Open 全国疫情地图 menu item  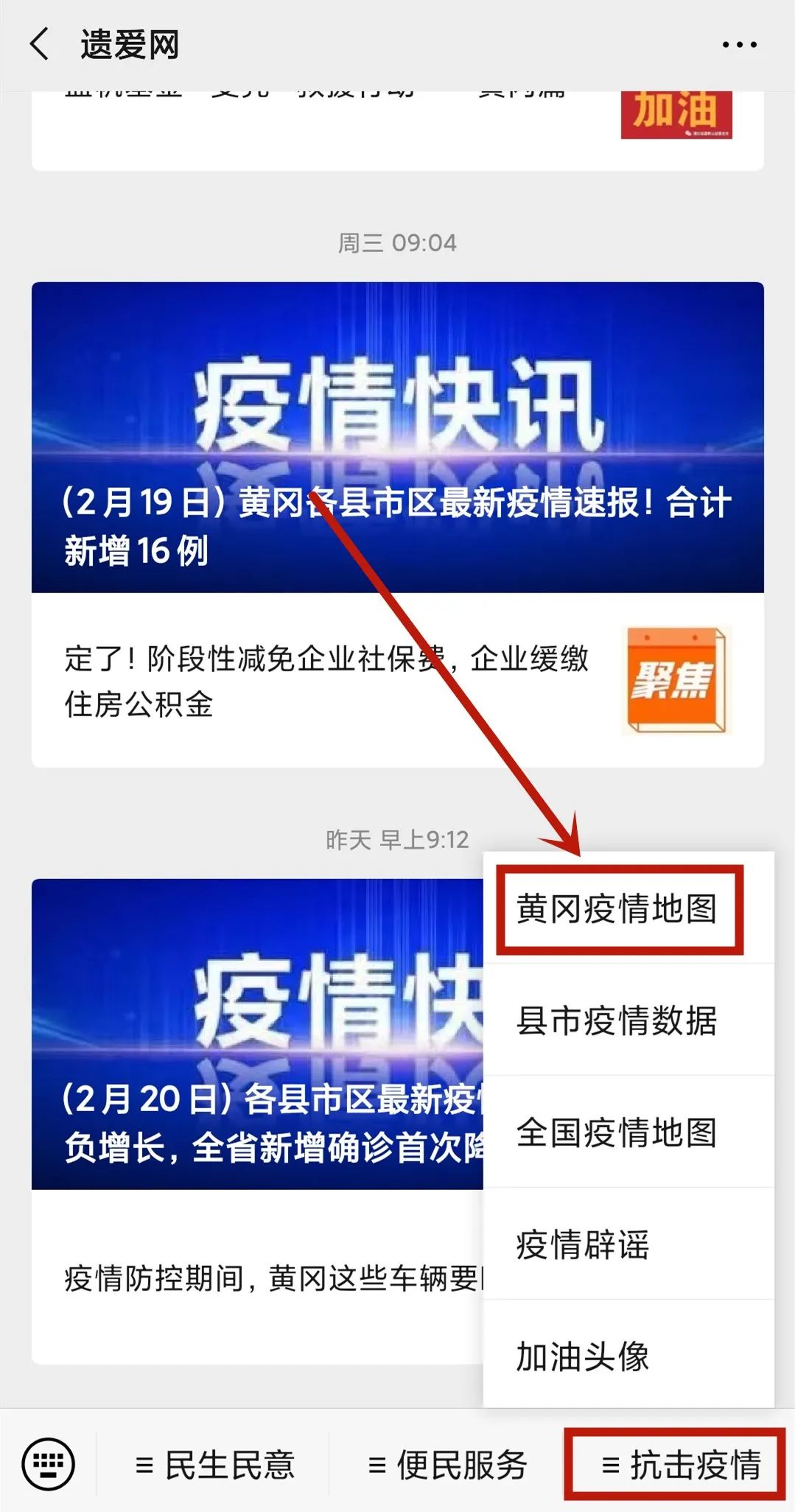pos(617,1133)
